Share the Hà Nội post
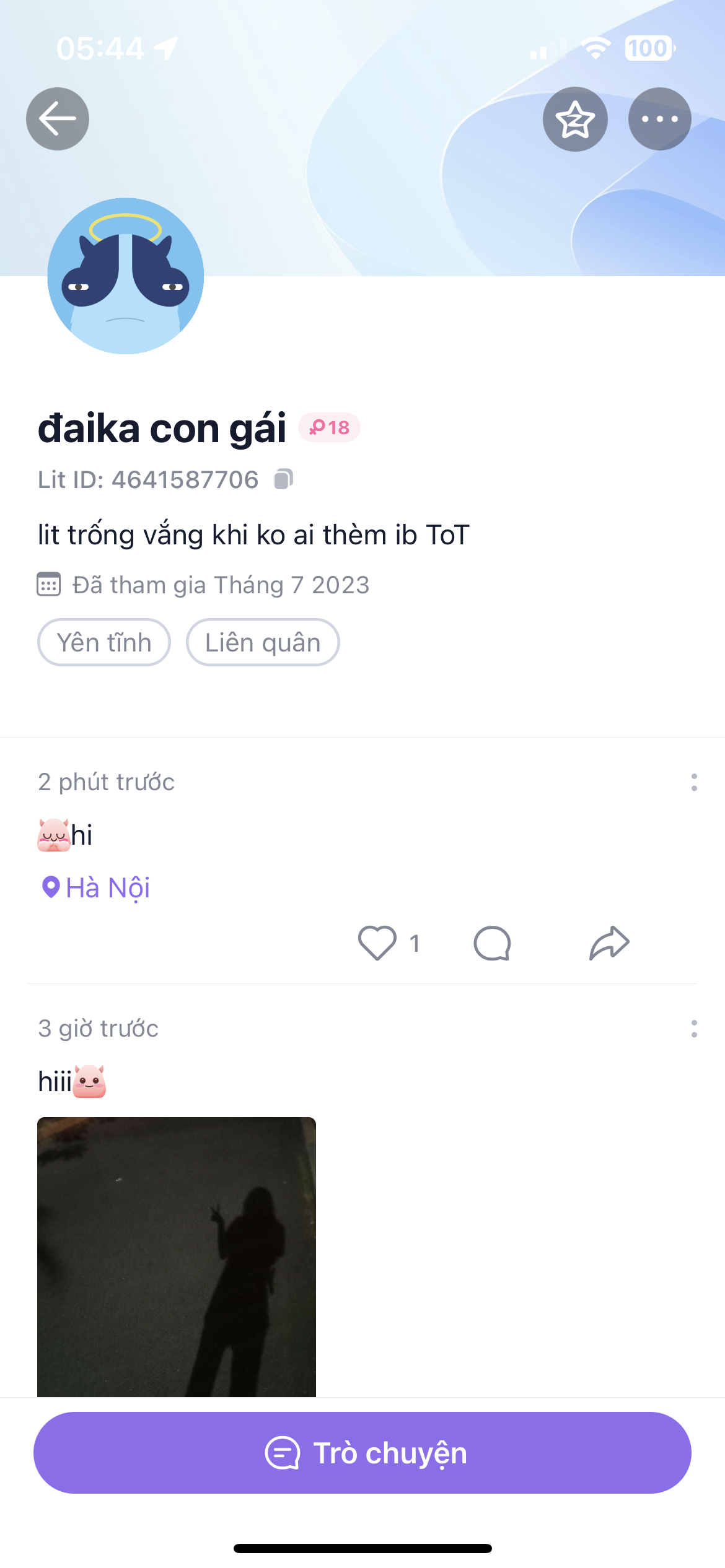 point(609,943)
